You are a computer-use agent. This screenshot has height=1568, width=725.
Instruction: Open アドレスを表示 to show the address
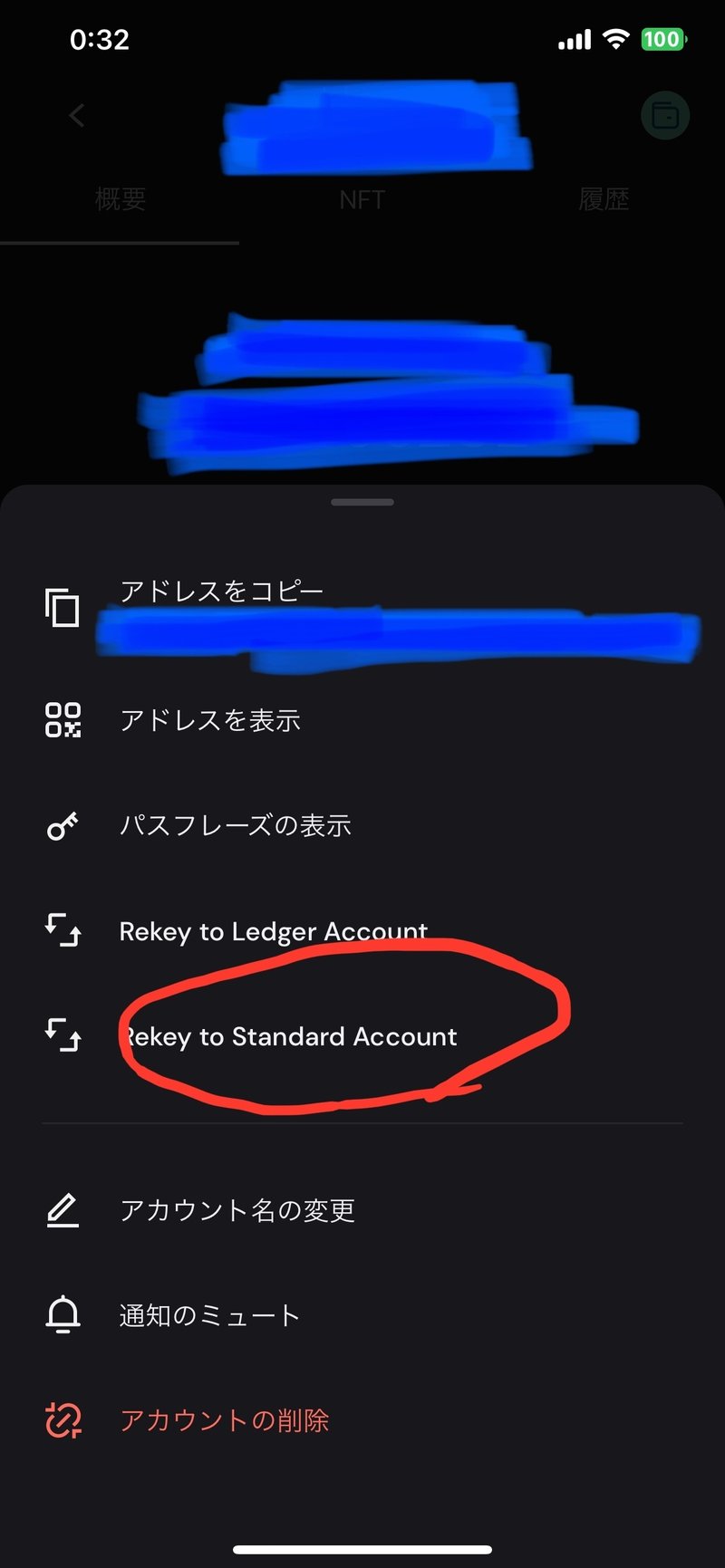pyautogui.click(x=362, y=720)
